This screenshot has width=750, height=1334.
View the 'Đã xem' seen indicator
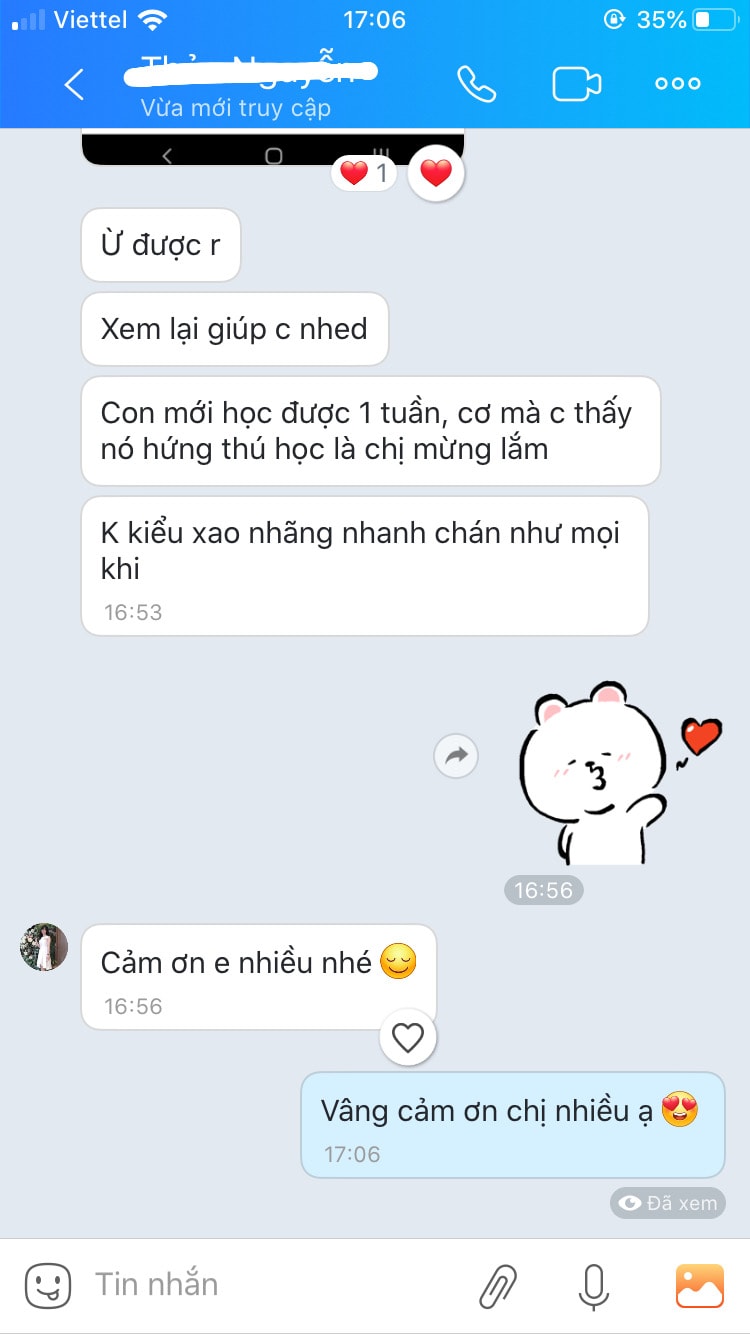(x=667, y=1203)
